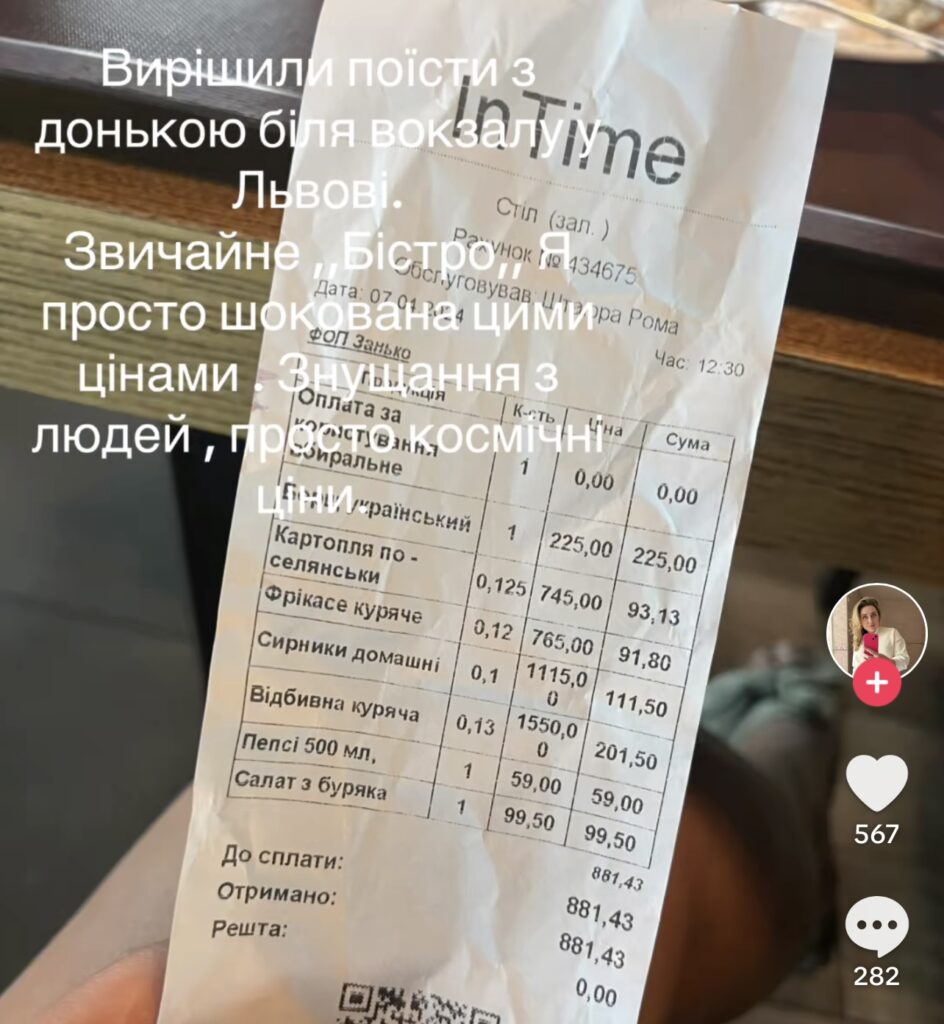Like this video with the heart
Screen dimensions: 944x1024
tap(876, 783)
